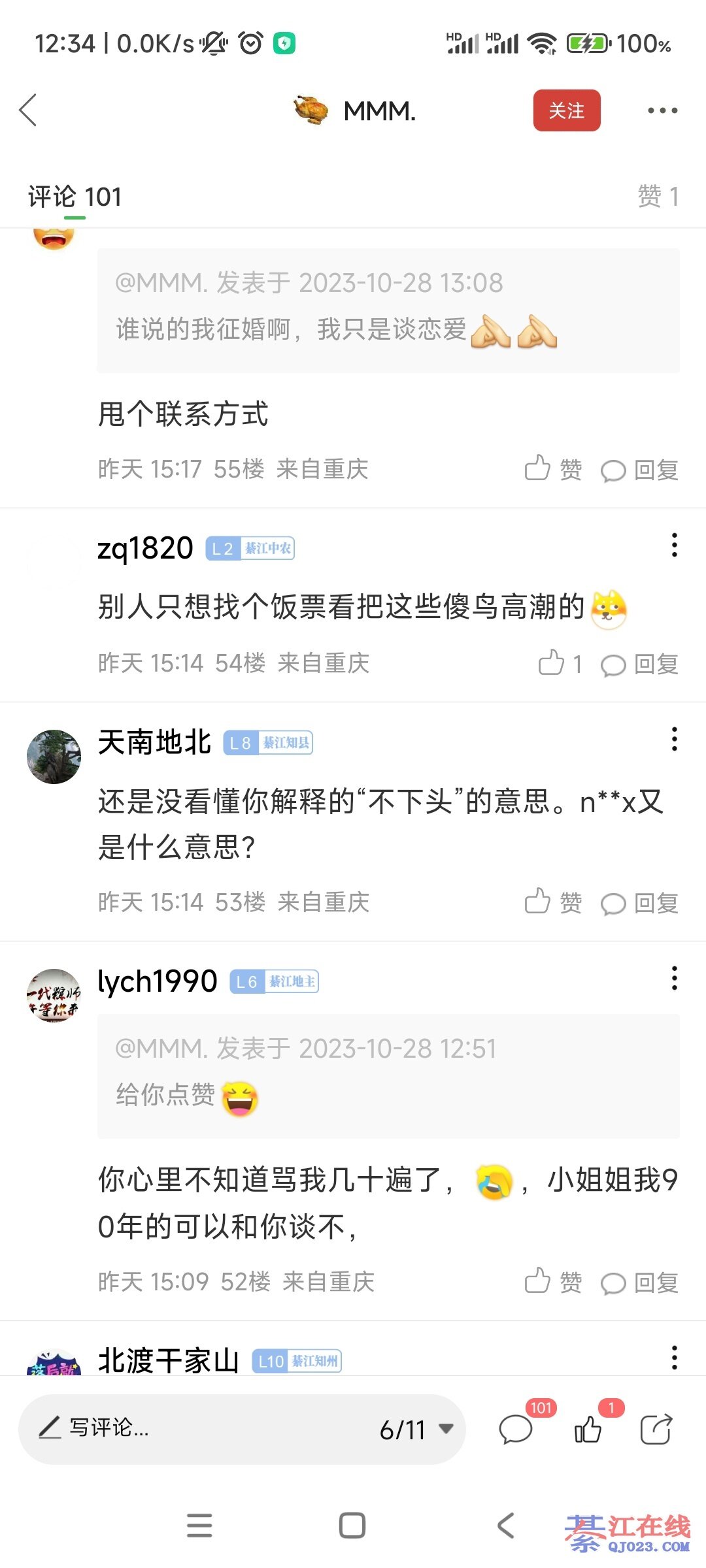Open more options for lych1990's comment
The height and width of the screenshot is (1568, 706).
pos(674,979)
